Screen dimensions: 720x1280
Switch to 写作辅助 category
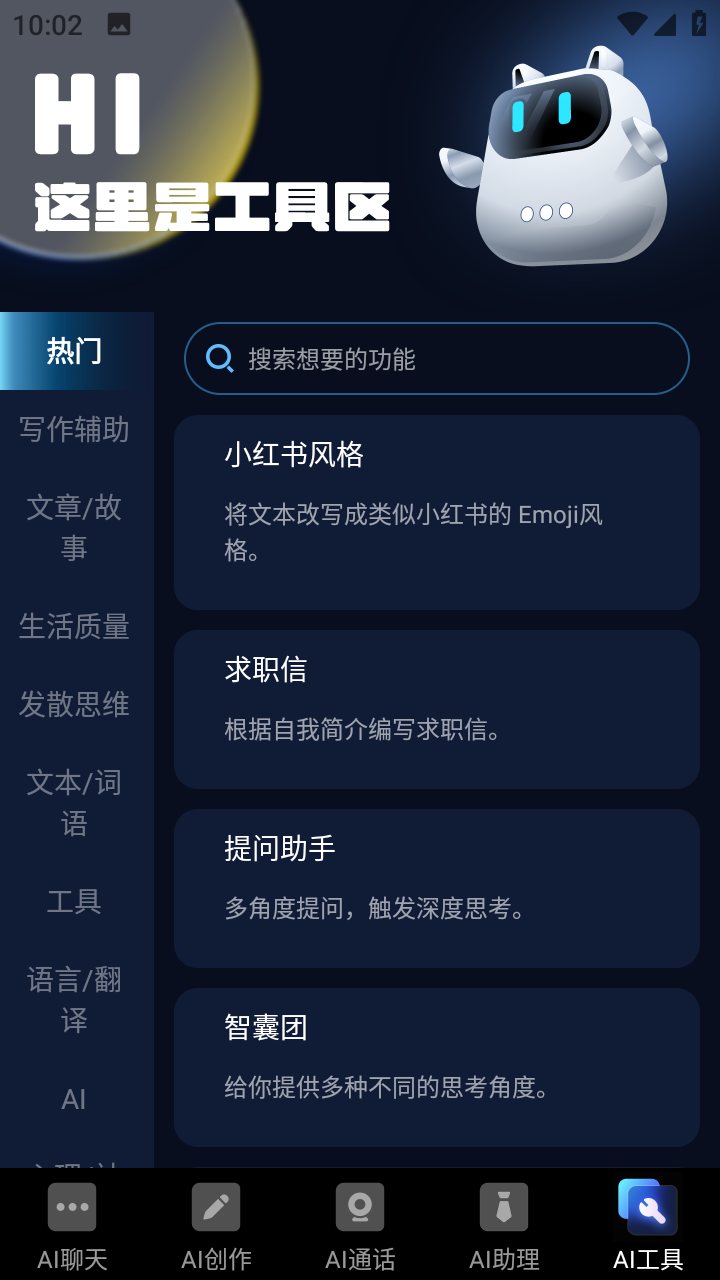(x=75, y=430)
